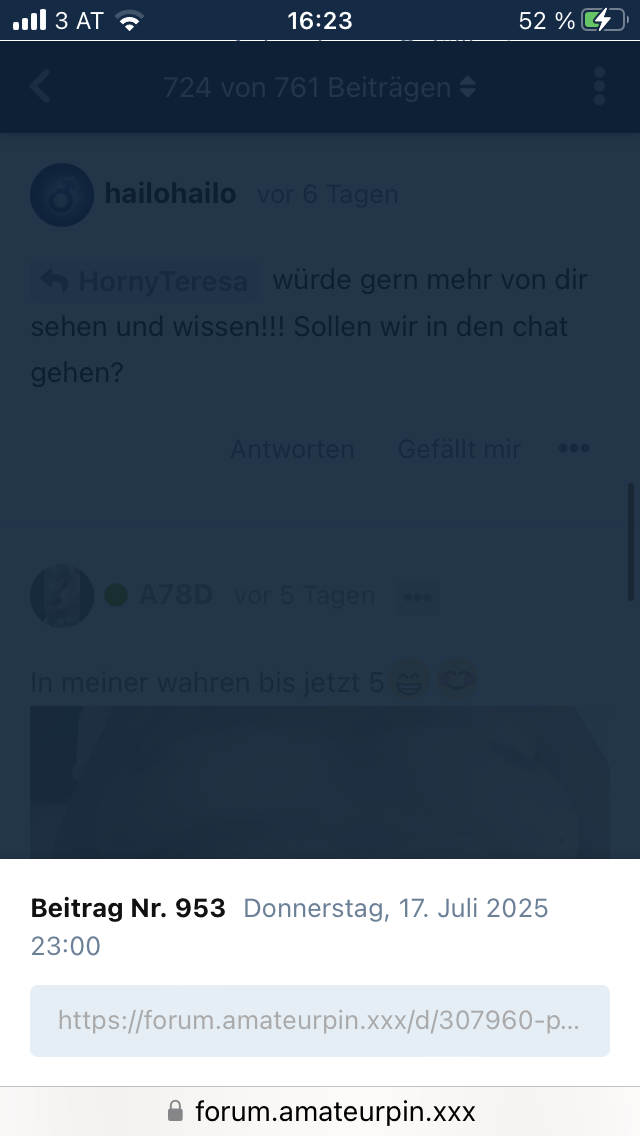This screenshot has width=640, height=1136.
Task: Tap the HornyTeresa reply mention
Action: point(146,282)
